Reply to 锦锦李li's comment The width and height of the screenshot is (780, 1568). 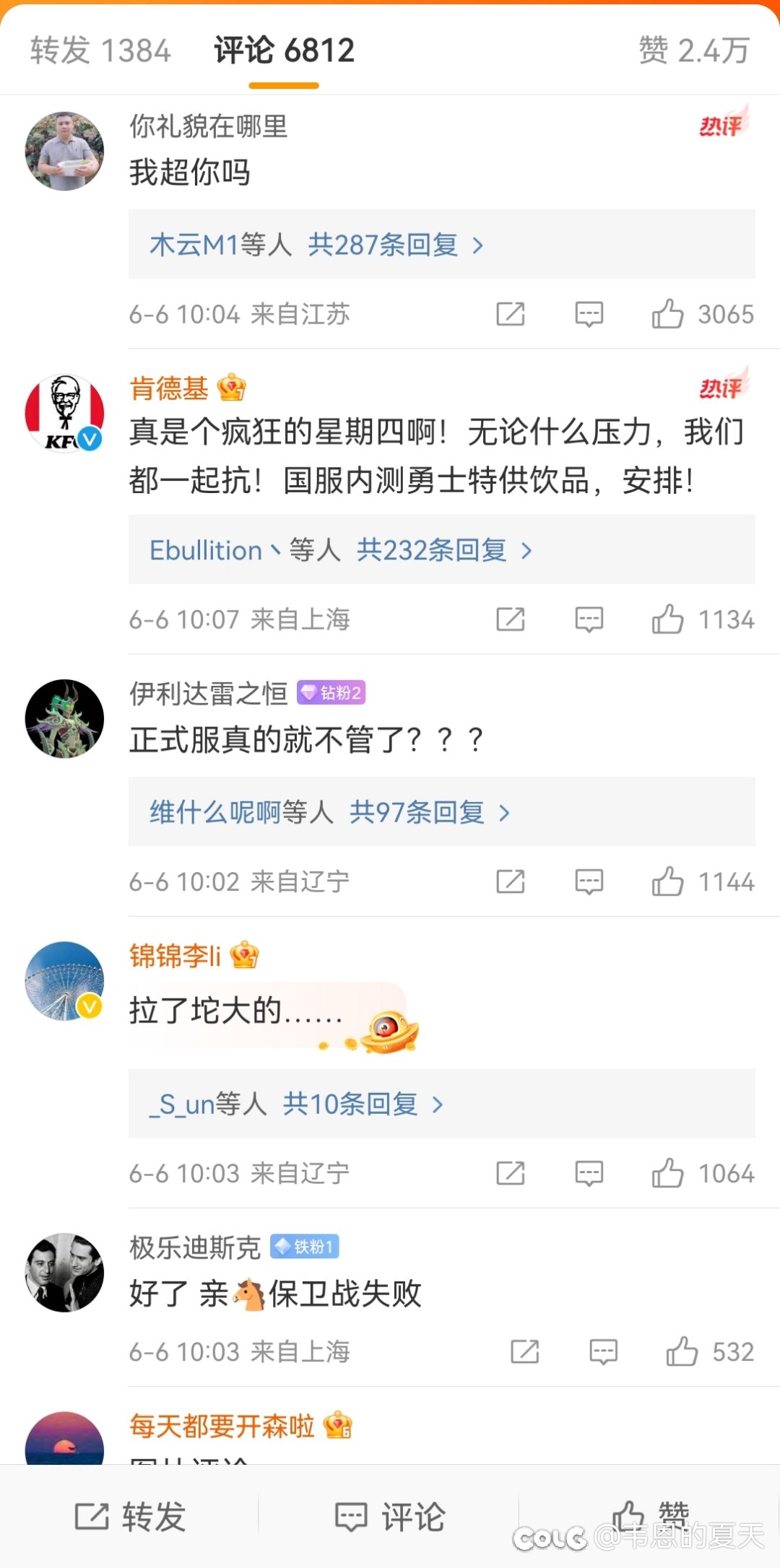click(x=589, y=1173)
